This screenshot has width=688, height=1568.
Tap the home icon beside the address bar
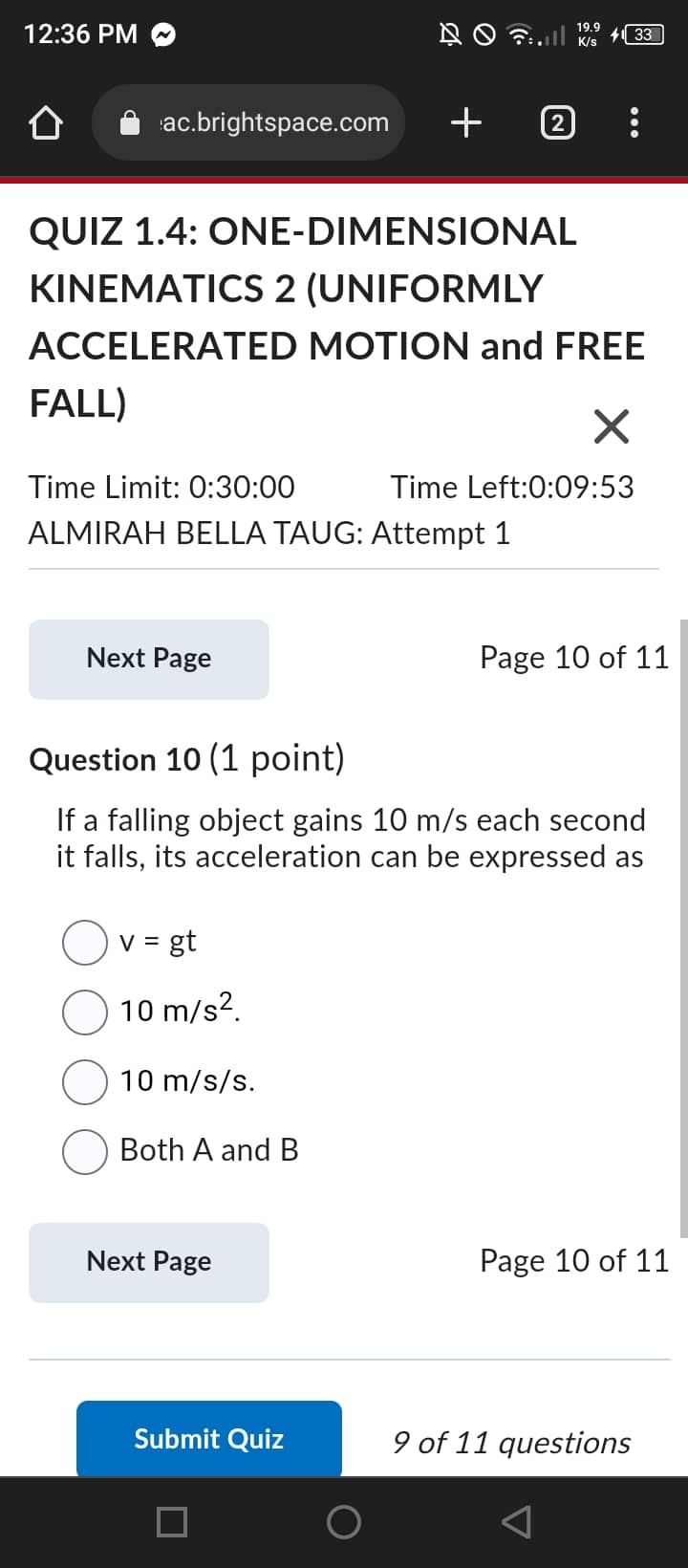tap(45, 121)
